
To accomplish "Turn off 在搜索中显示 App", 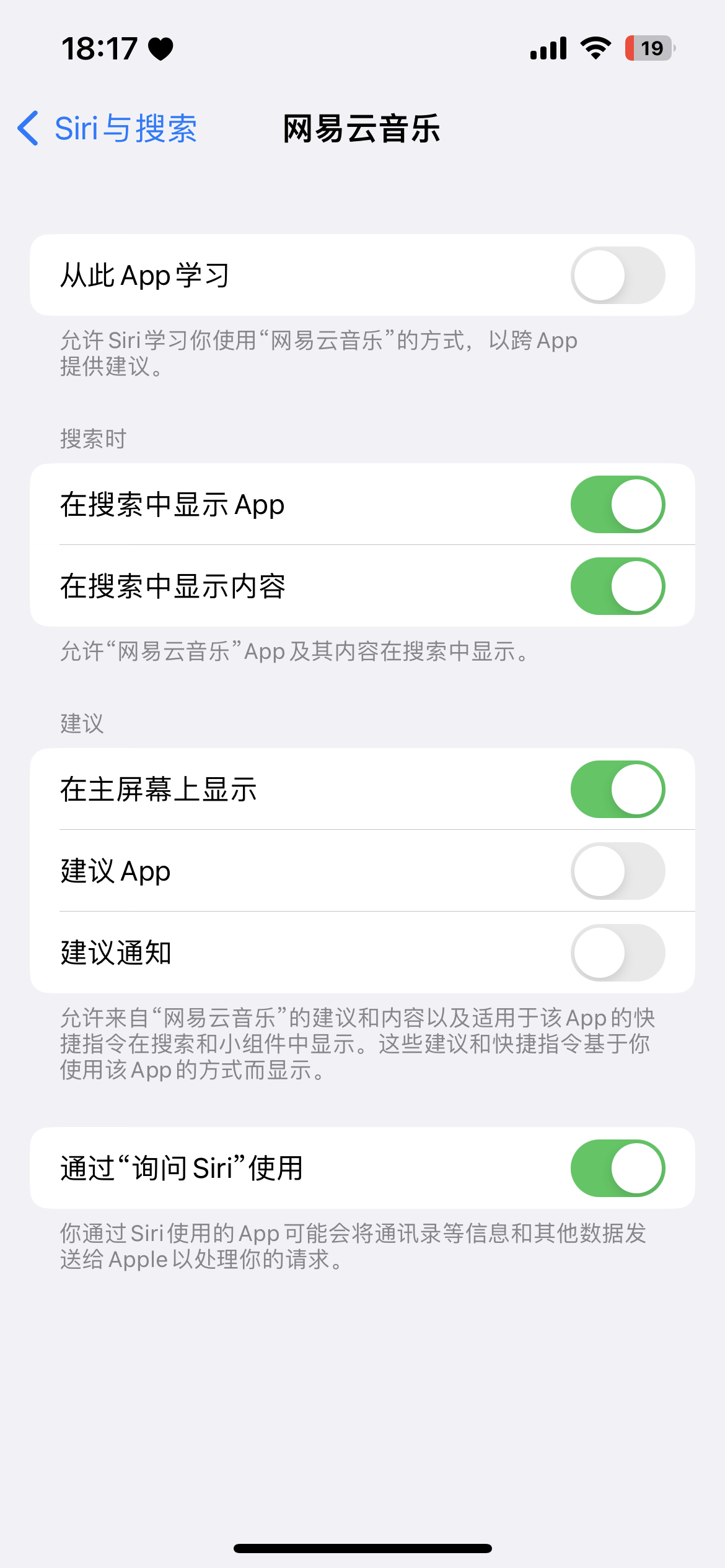I will [617, 505].
